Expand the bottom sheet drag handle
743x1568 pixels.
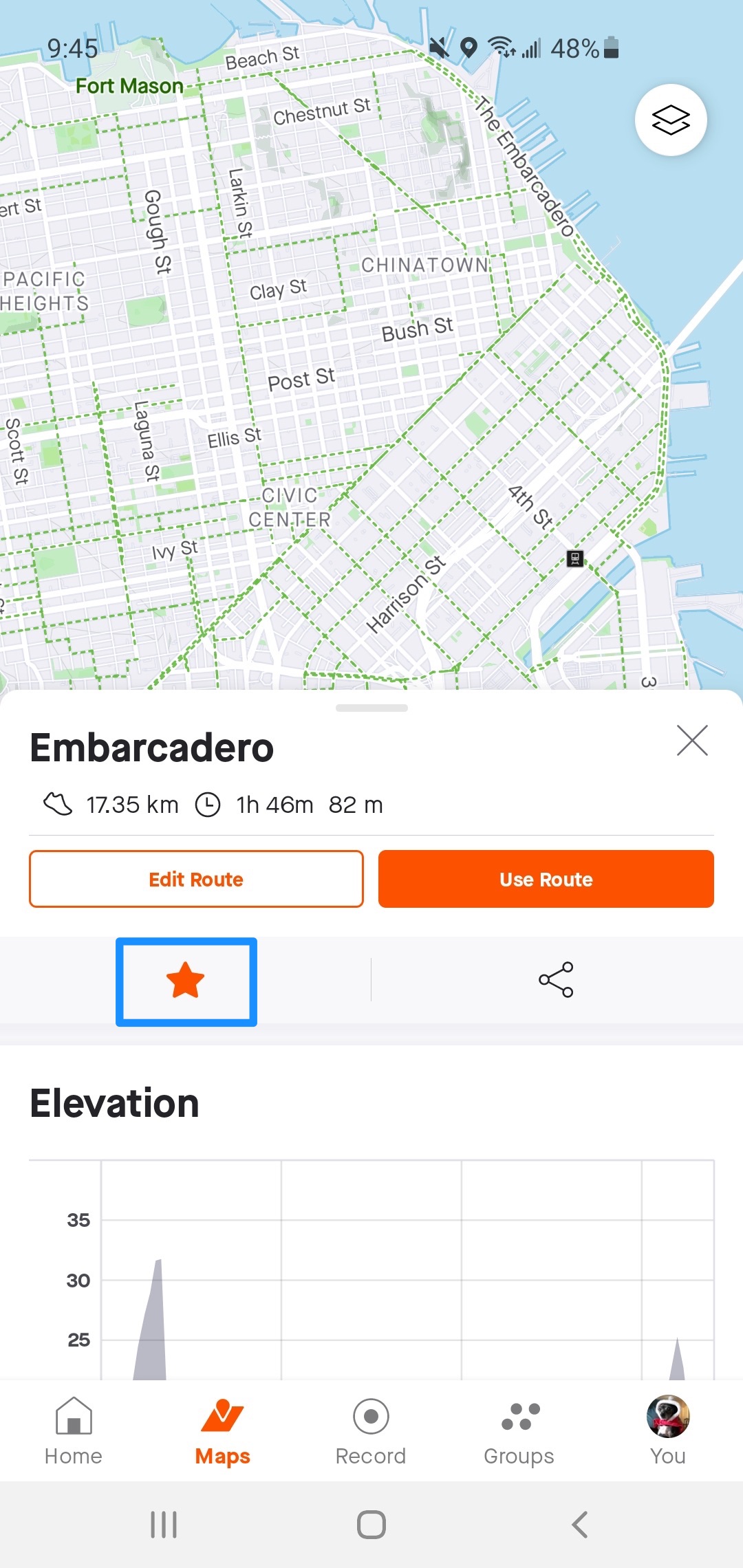(371, 706)
